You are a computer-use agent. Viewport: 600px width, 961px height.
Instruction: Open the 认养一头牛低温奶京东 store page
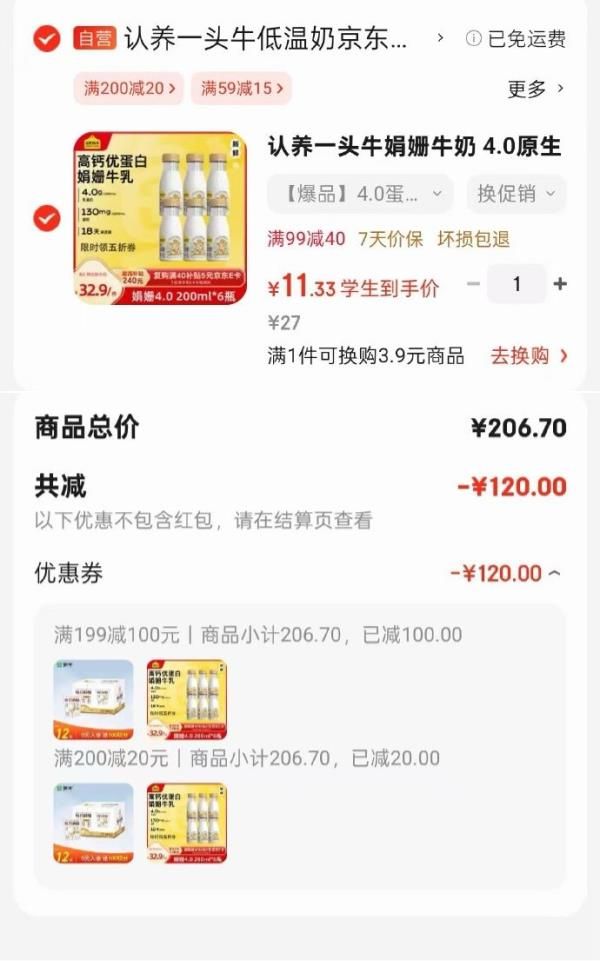[266, 39]
